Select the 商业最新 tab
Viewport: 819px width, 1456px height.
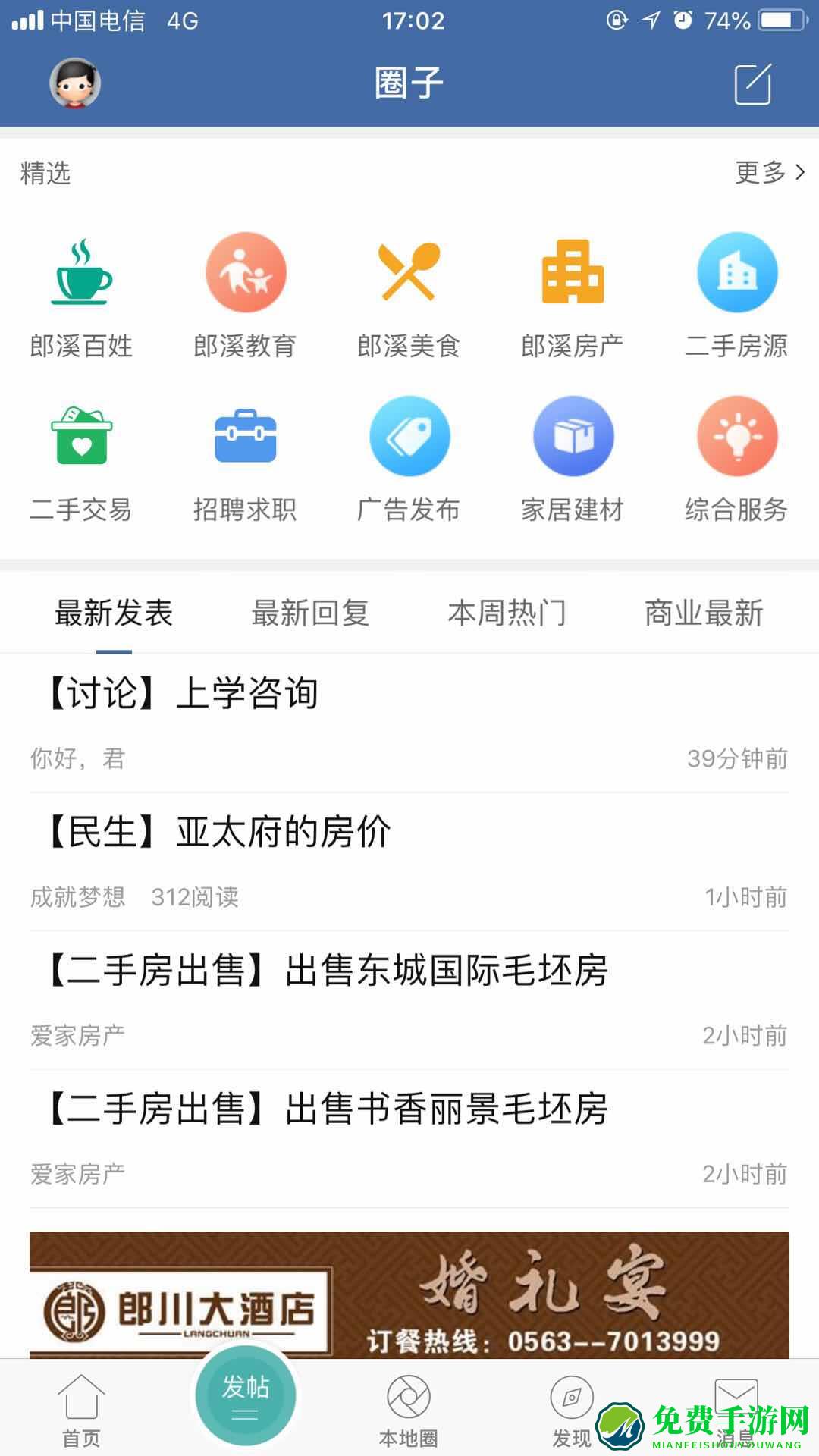704,614
